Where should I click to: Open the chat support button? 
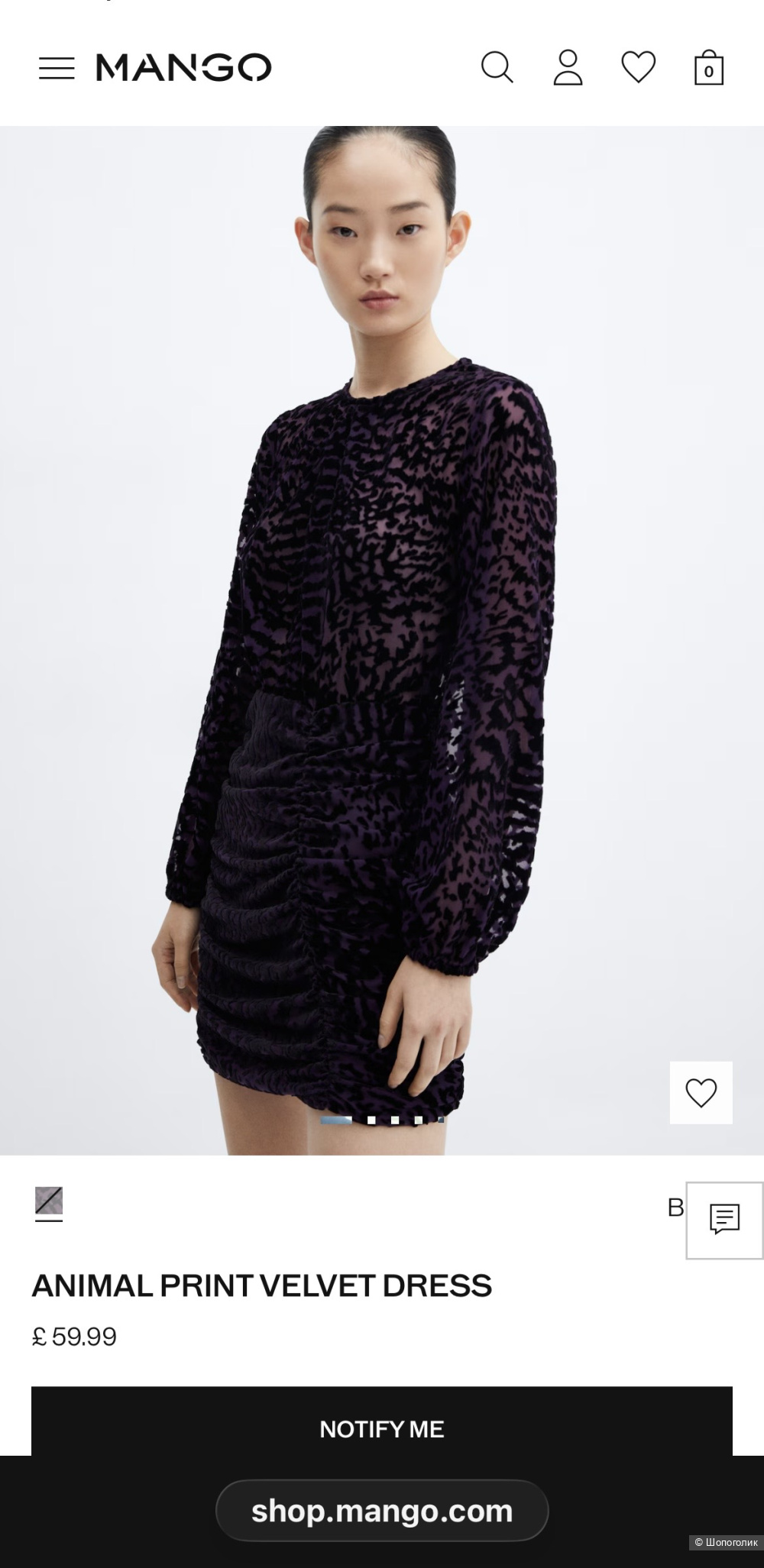coord(724,1220)
